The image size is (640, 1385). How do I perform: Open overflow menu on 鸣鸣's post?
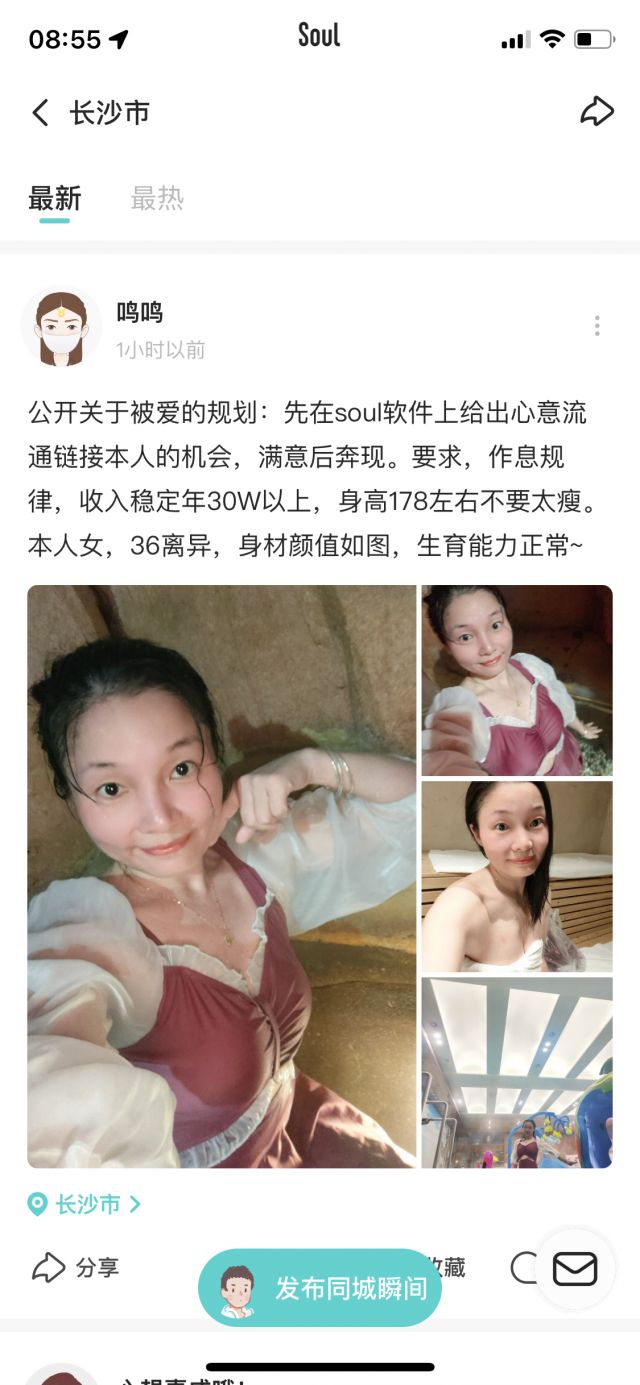point(597,326)
